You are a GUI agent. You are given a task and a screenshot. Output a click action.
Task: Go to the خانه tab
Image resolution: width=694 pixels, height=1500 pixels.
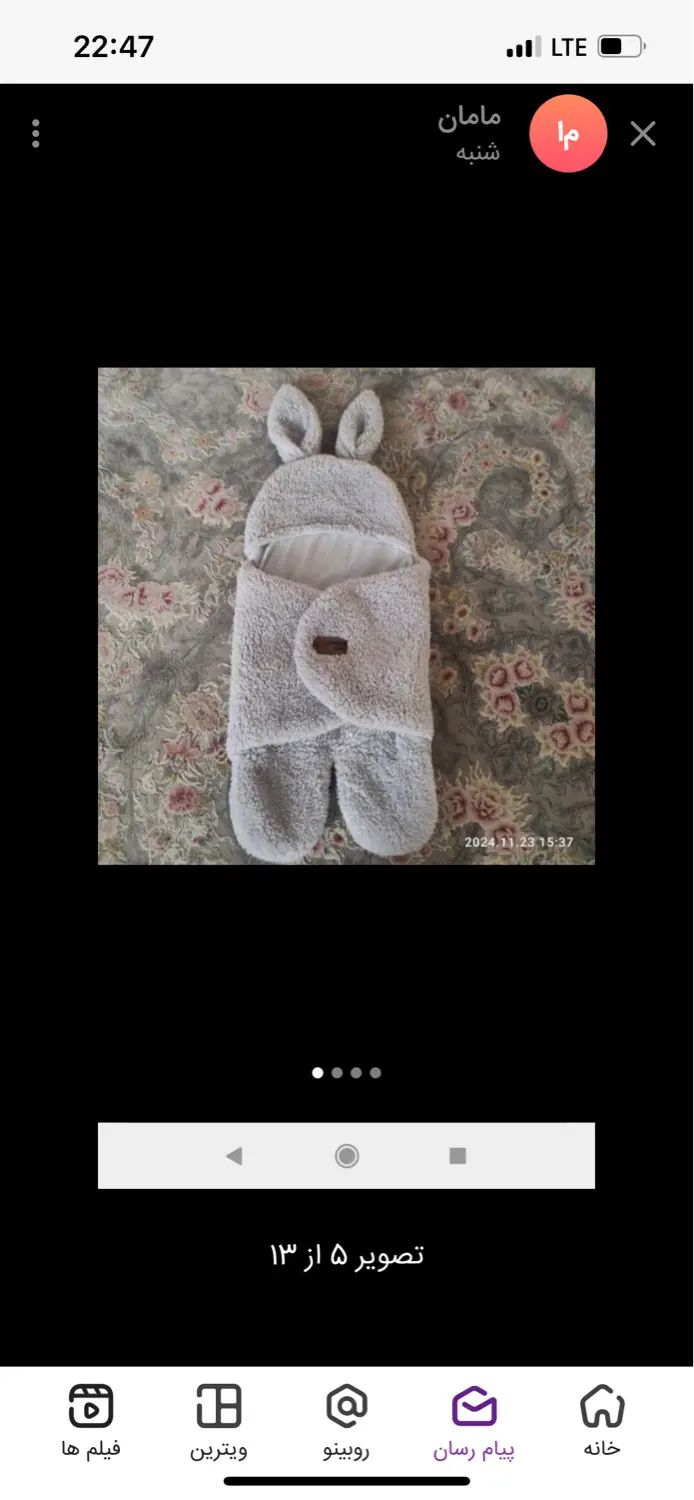click(602, 1420)
